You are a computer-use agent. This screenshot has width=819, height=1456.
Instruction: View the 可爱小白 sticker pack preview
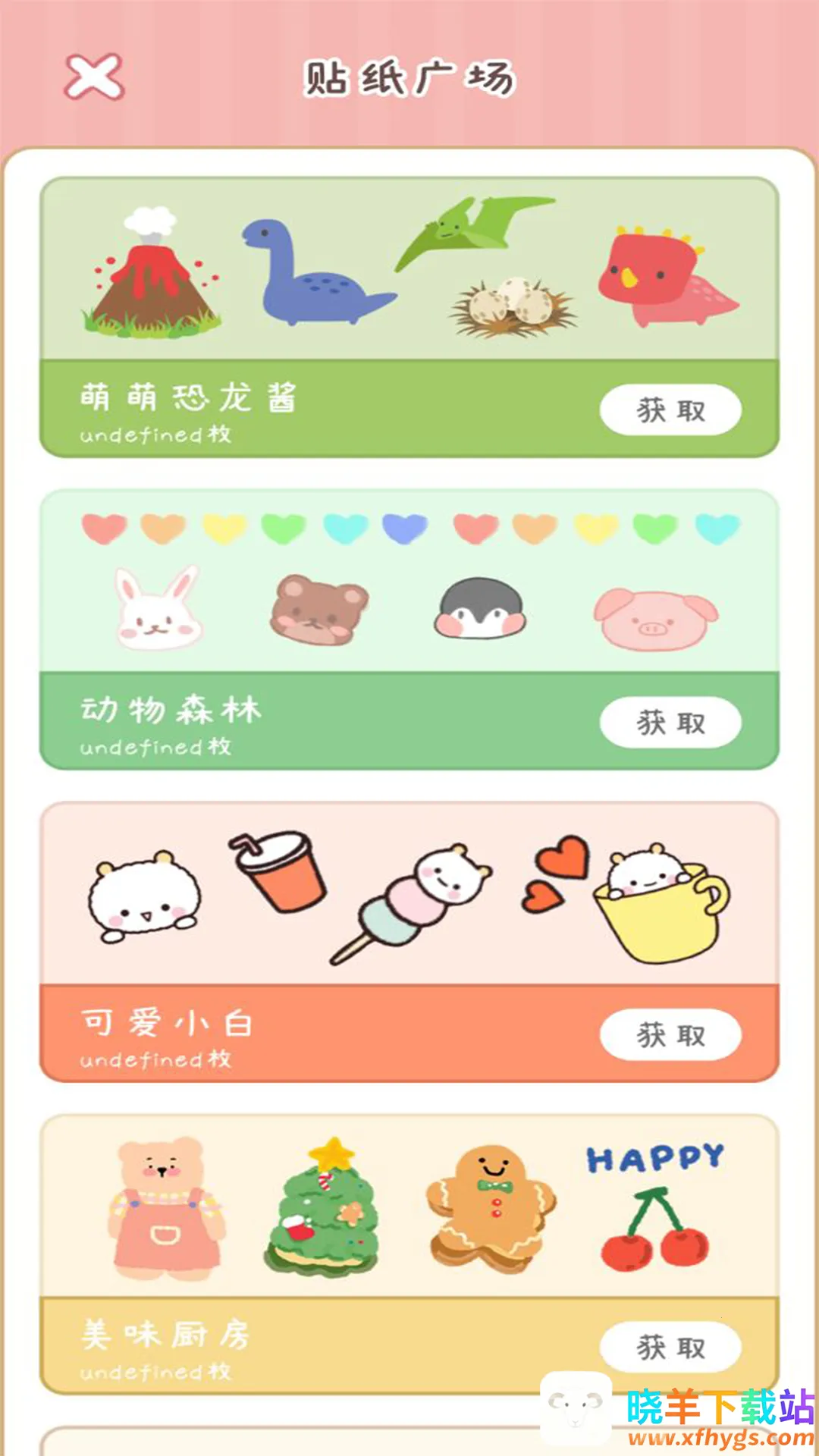pyautogui.click(x=409, y=895)
